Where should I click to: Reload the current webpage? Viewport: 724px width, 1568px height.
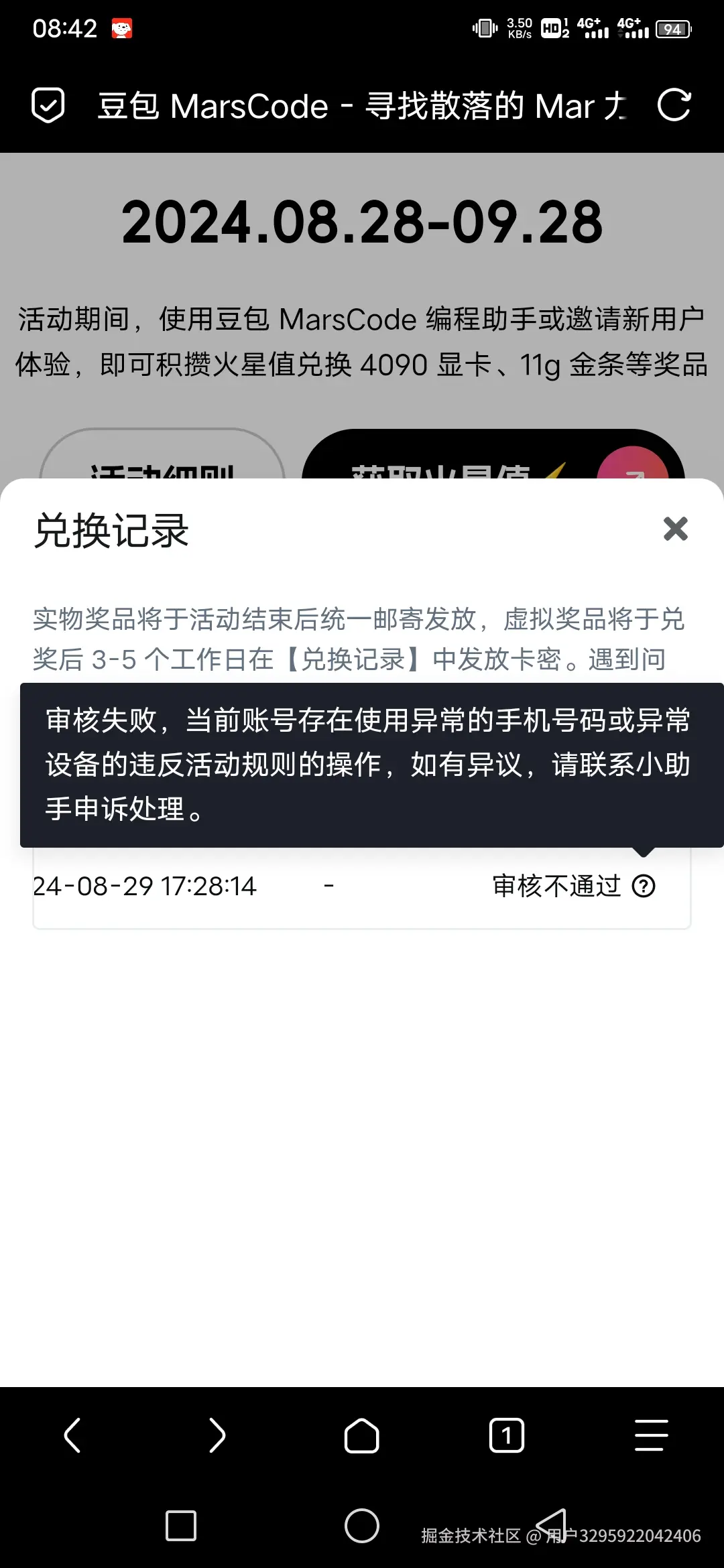[x=675, y=105]
